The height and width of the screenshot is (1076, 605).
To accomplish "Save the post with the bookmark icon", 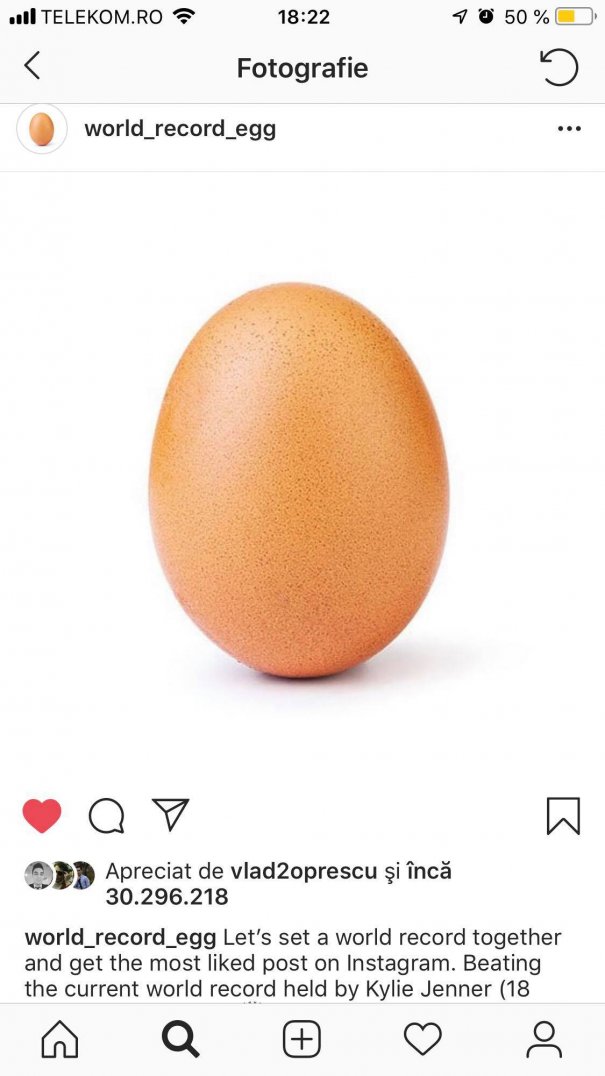I will pyautogui.click(x=563, y=816).
